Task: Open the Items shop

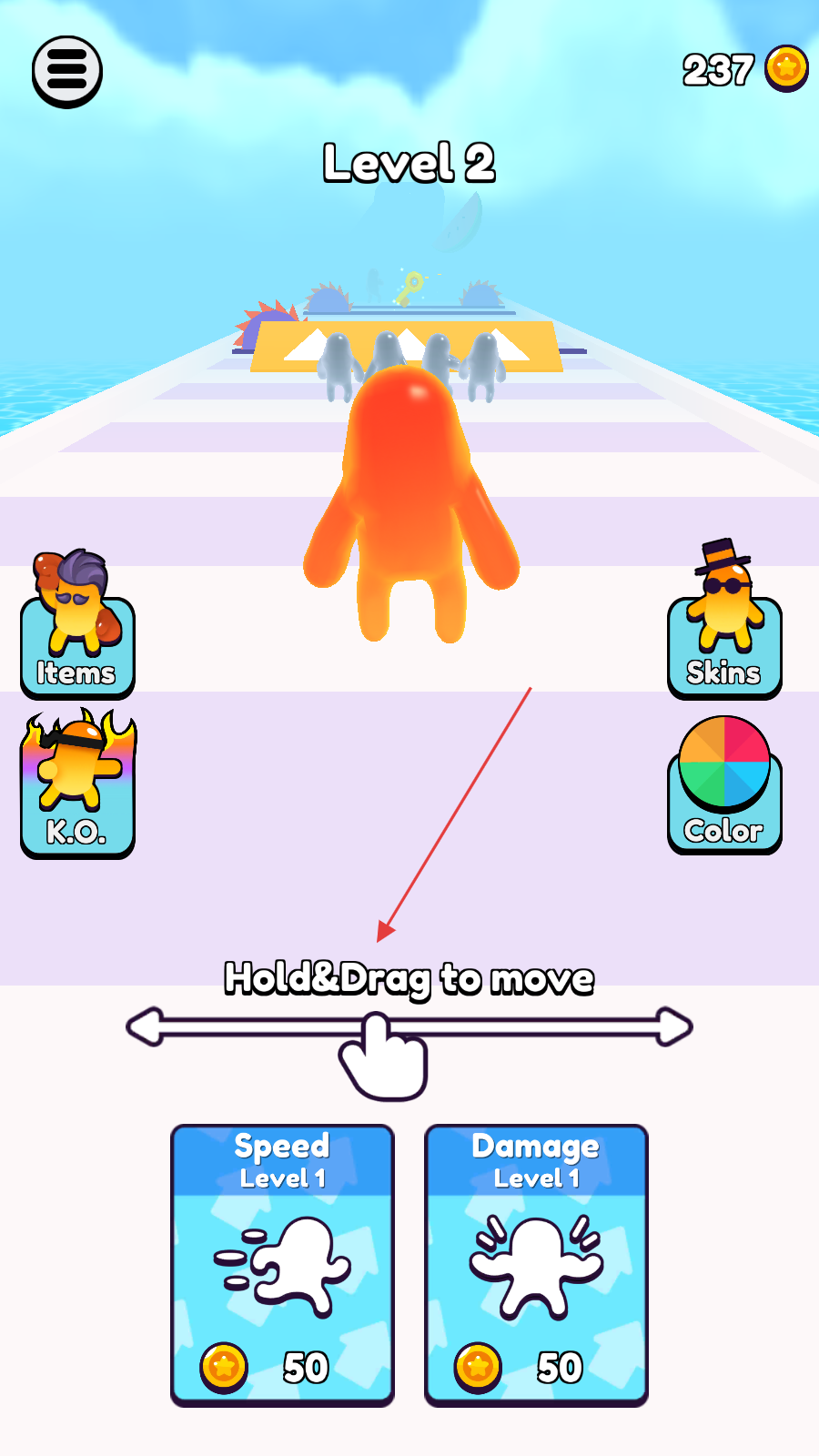Action: [77, 637]
